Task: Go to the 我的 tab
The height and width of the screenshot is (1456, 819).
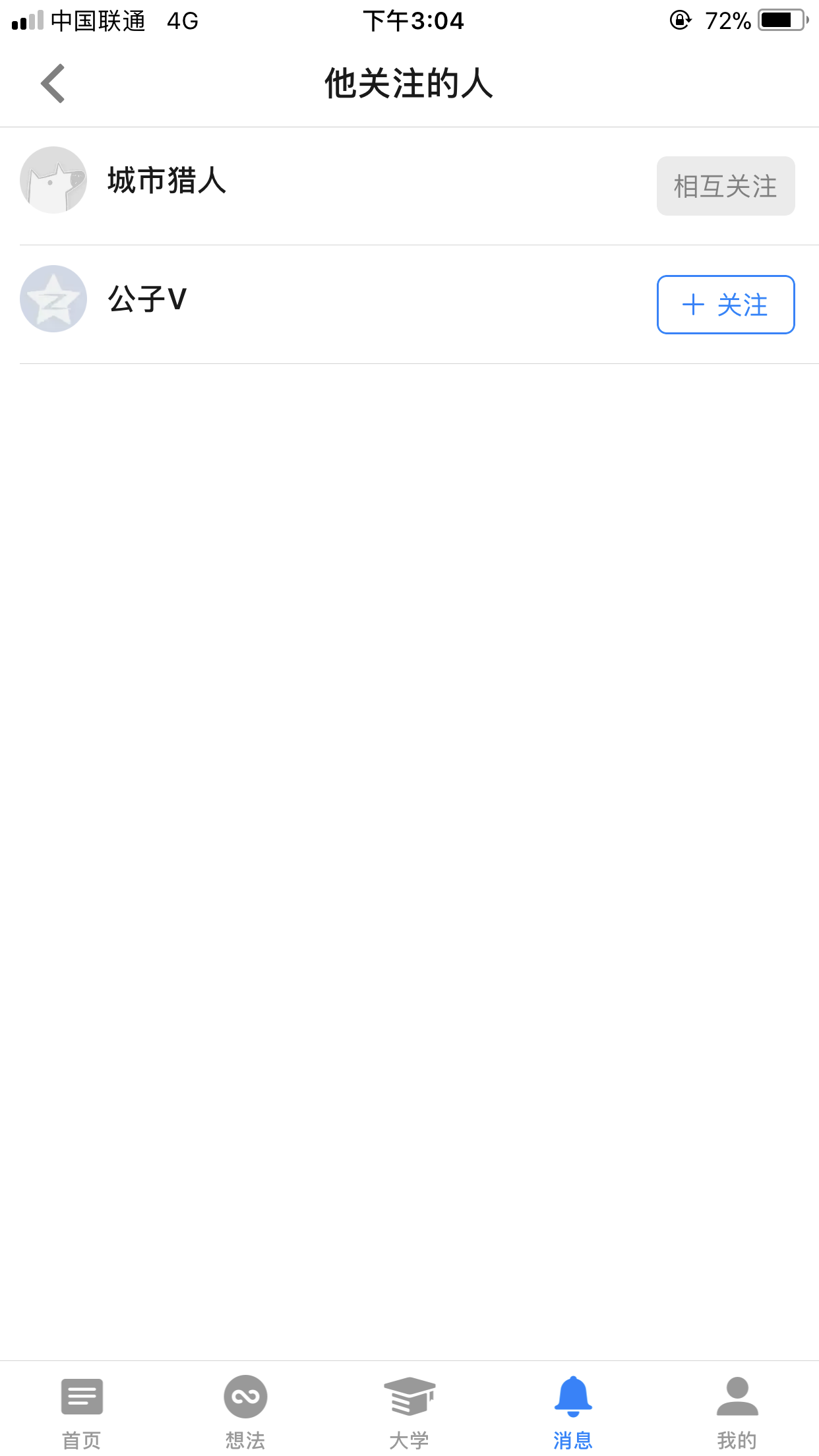Action: 737,1411
